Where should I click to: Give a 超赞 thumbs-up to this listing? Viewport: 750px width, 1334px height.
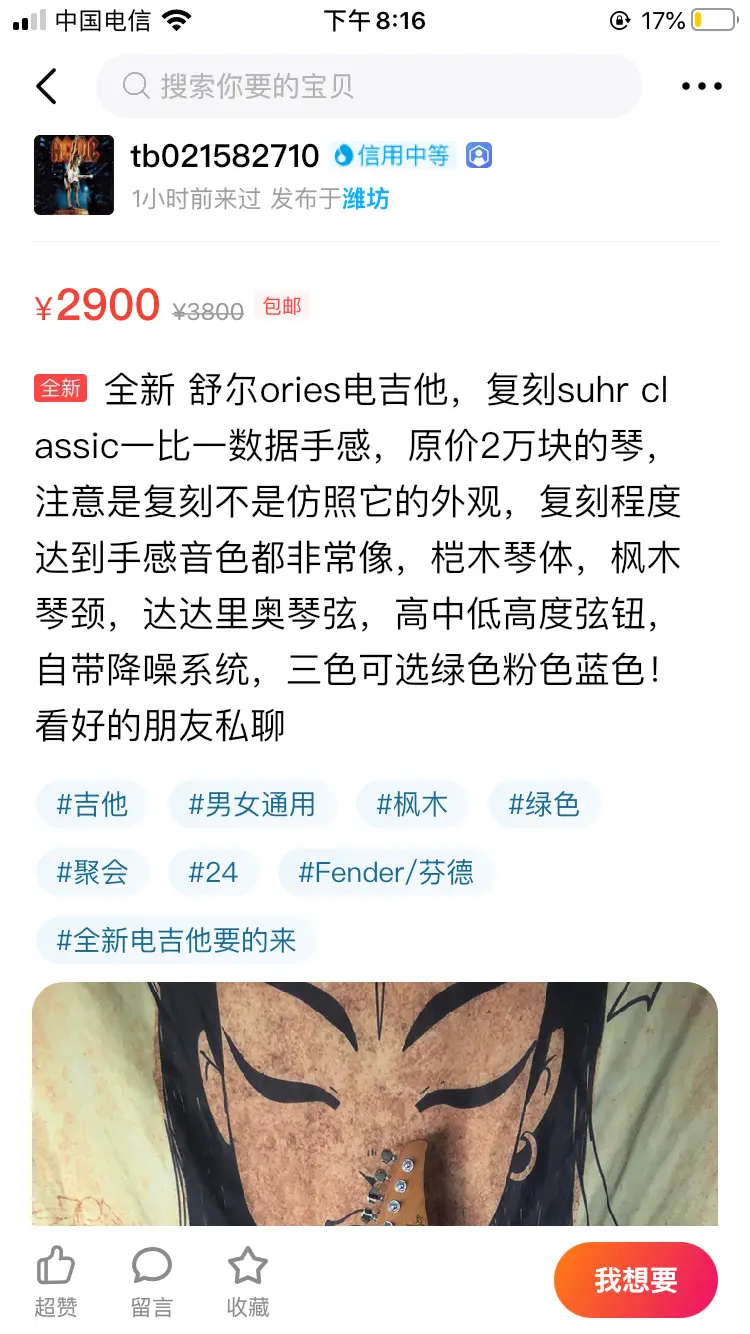56,1280
